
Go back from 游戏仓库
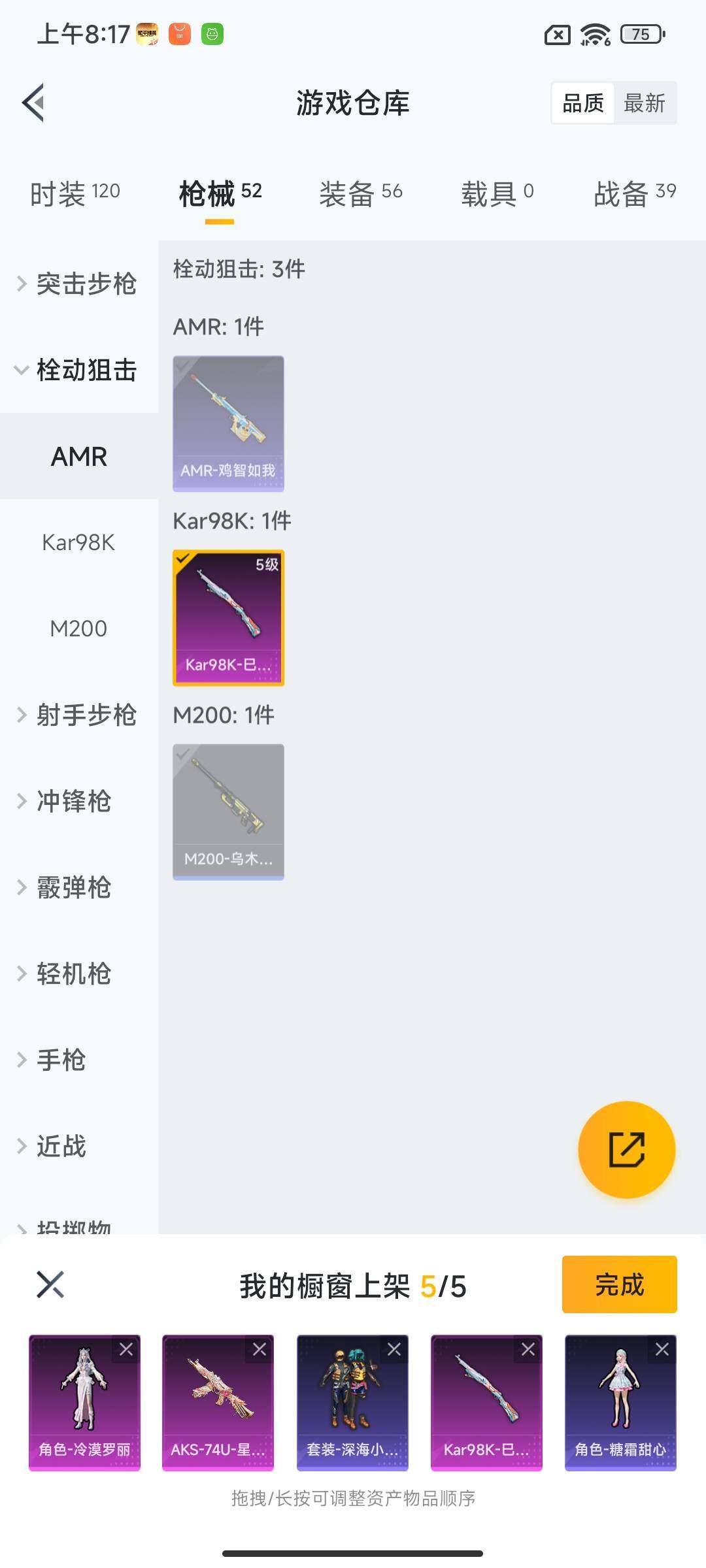pos(34,103)
